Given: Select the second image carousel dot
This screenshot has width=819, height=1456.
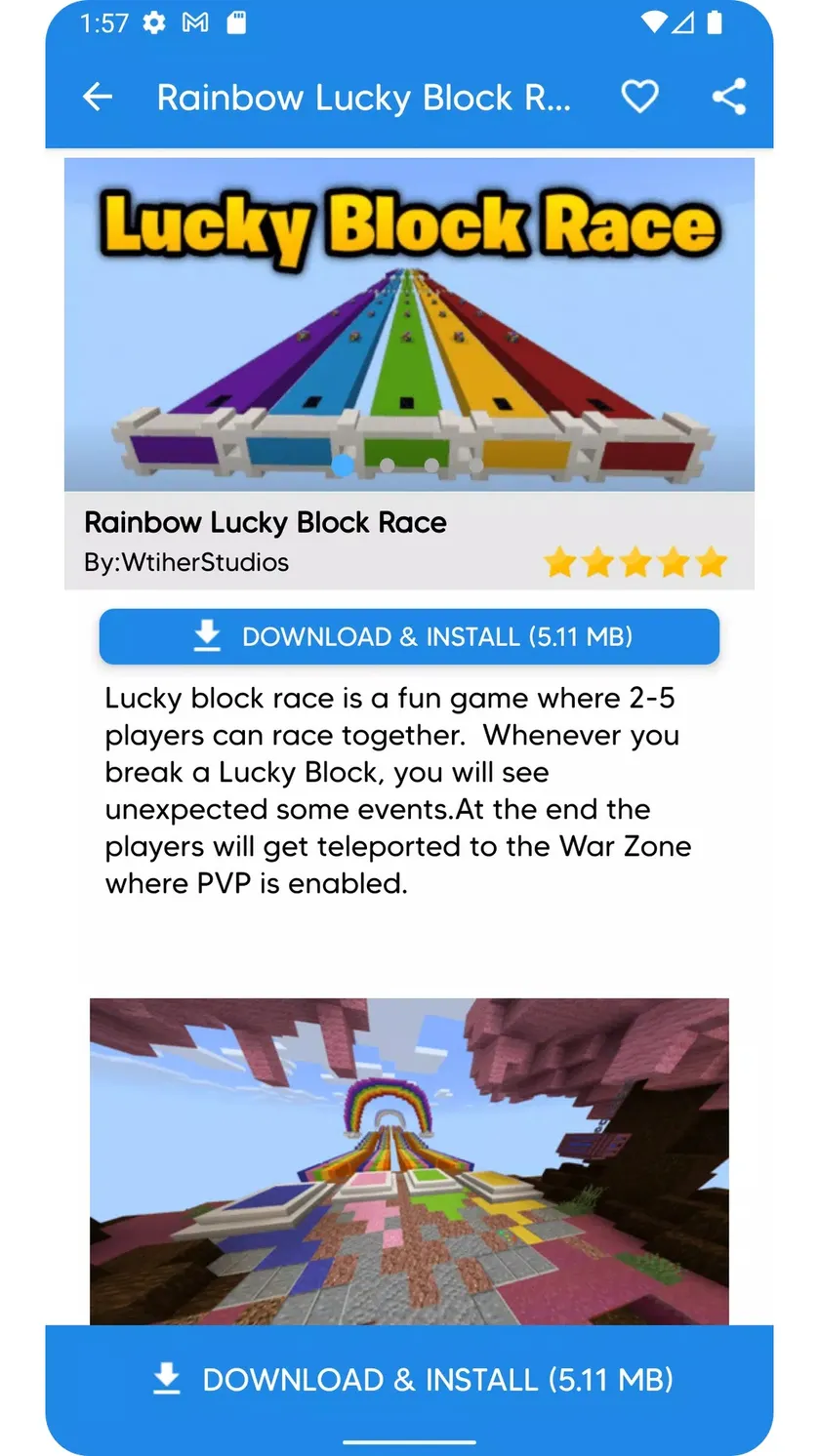Looking at the screenshot, I should (388, 465).
